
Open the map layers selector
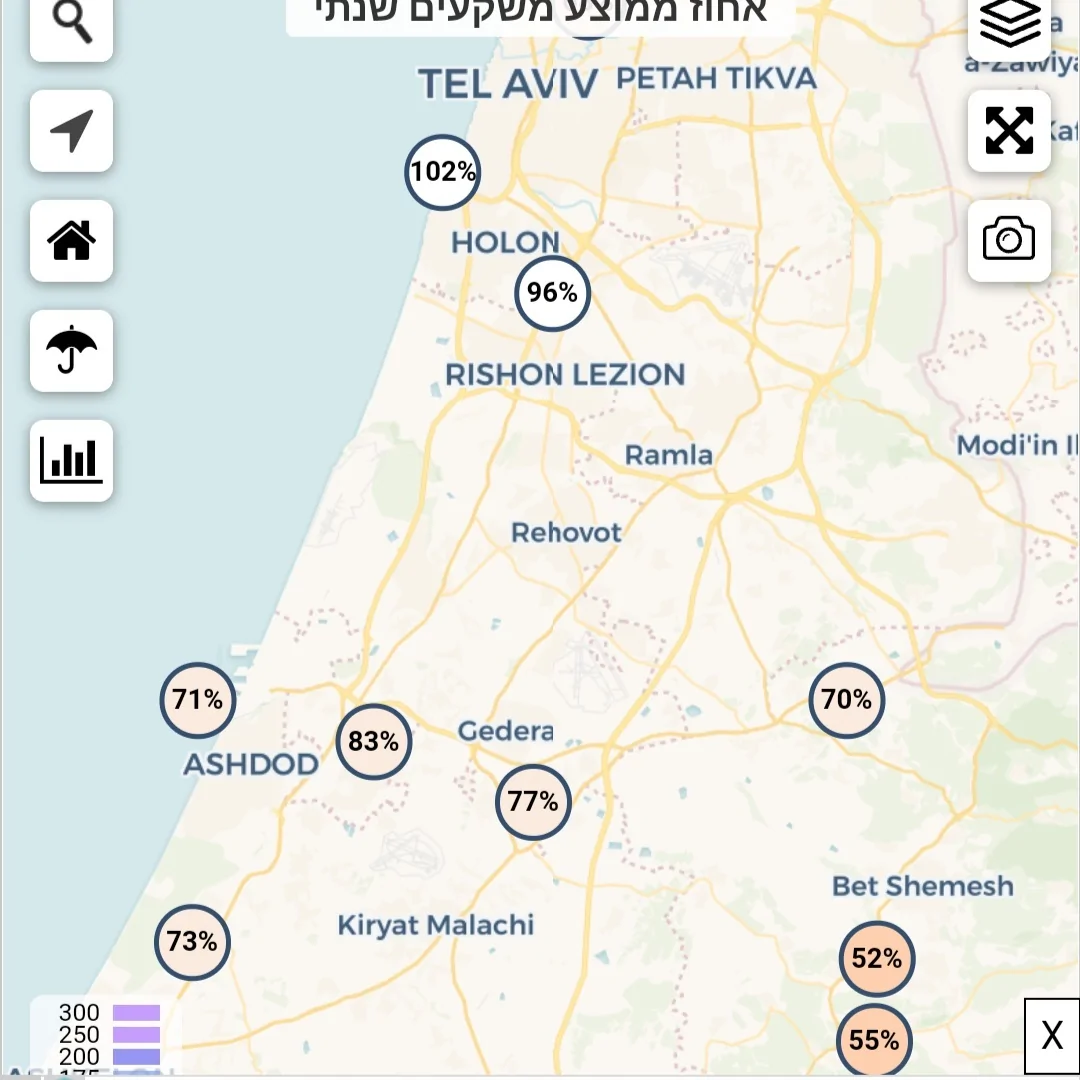coord(1009,24)
